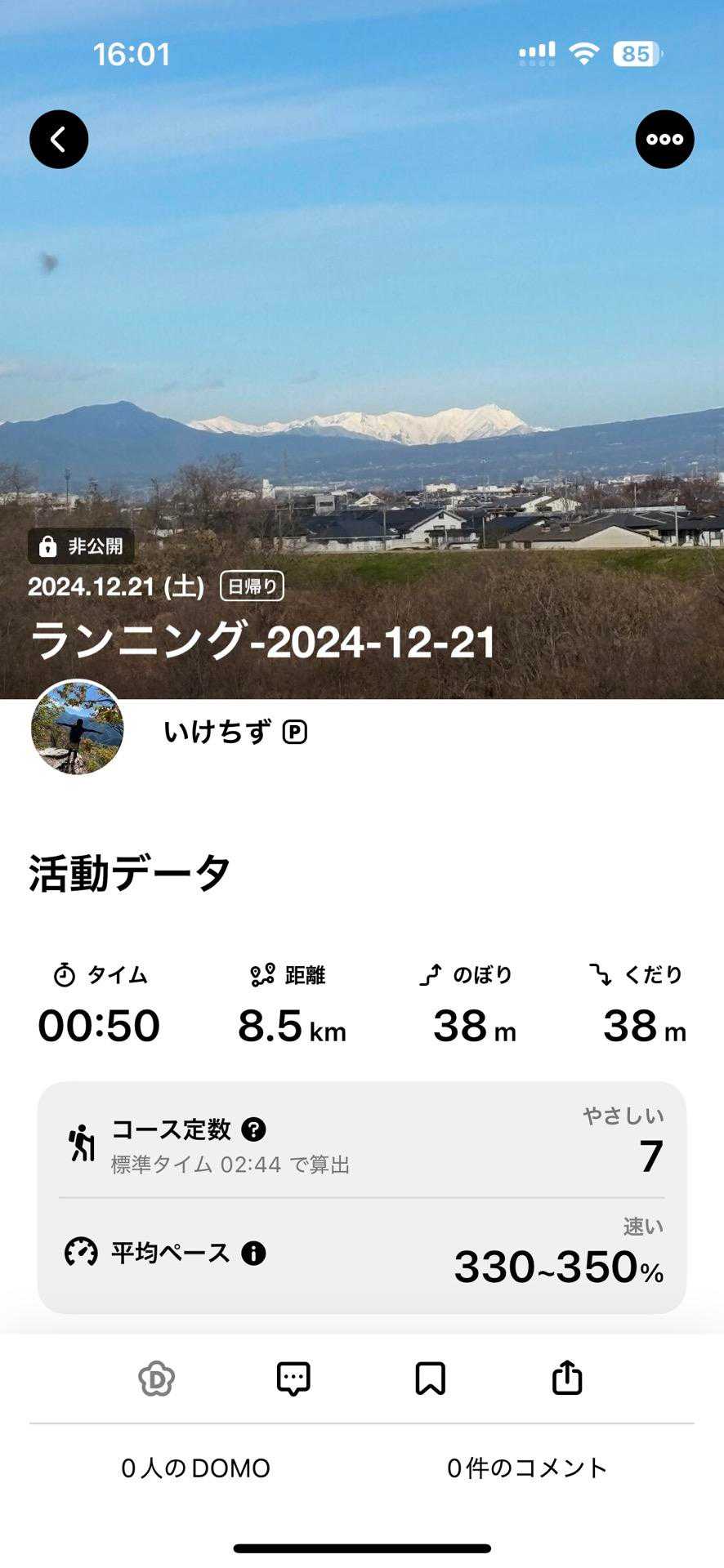Go back using the arrow button
Viewport: 724px width, 1568px height.
[x=59, y=140]
